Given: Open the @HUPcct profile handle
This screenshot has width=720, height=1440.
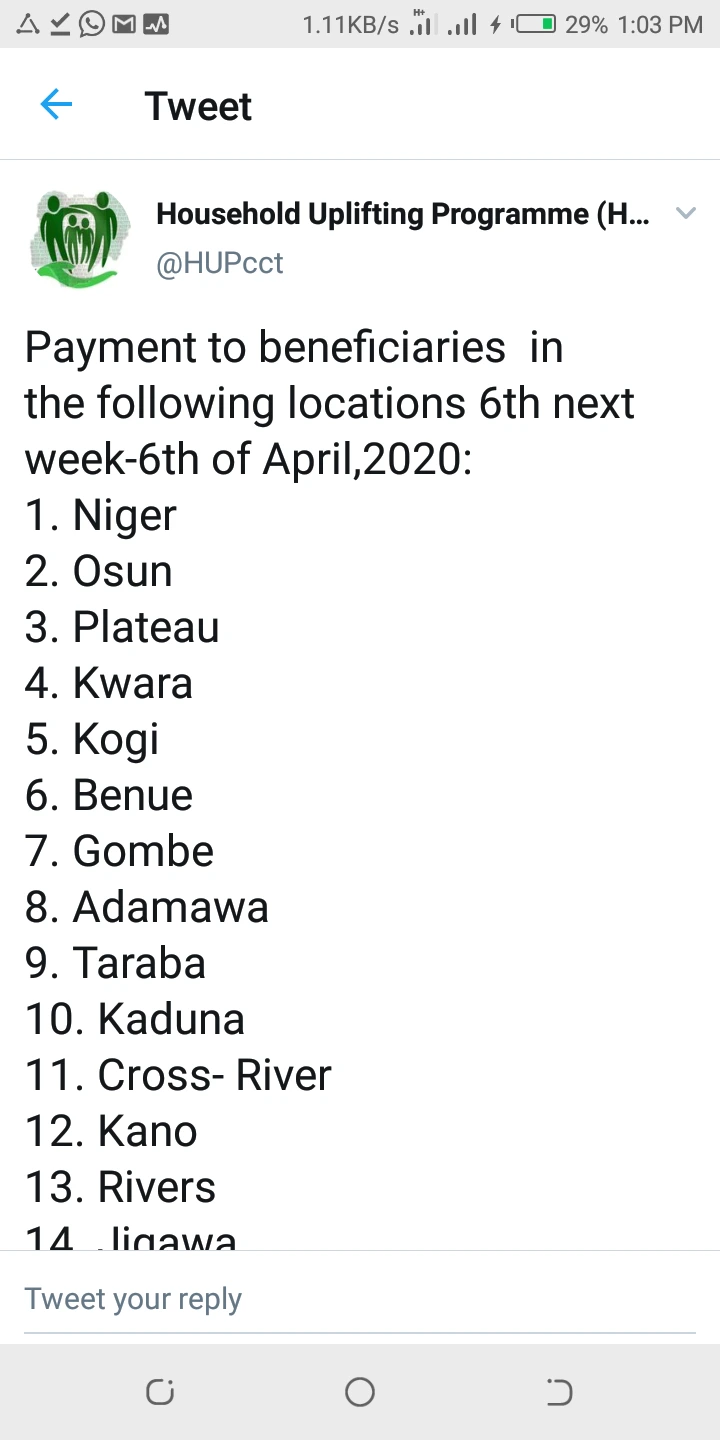Looking at the screenshot, I should point(220,263).
